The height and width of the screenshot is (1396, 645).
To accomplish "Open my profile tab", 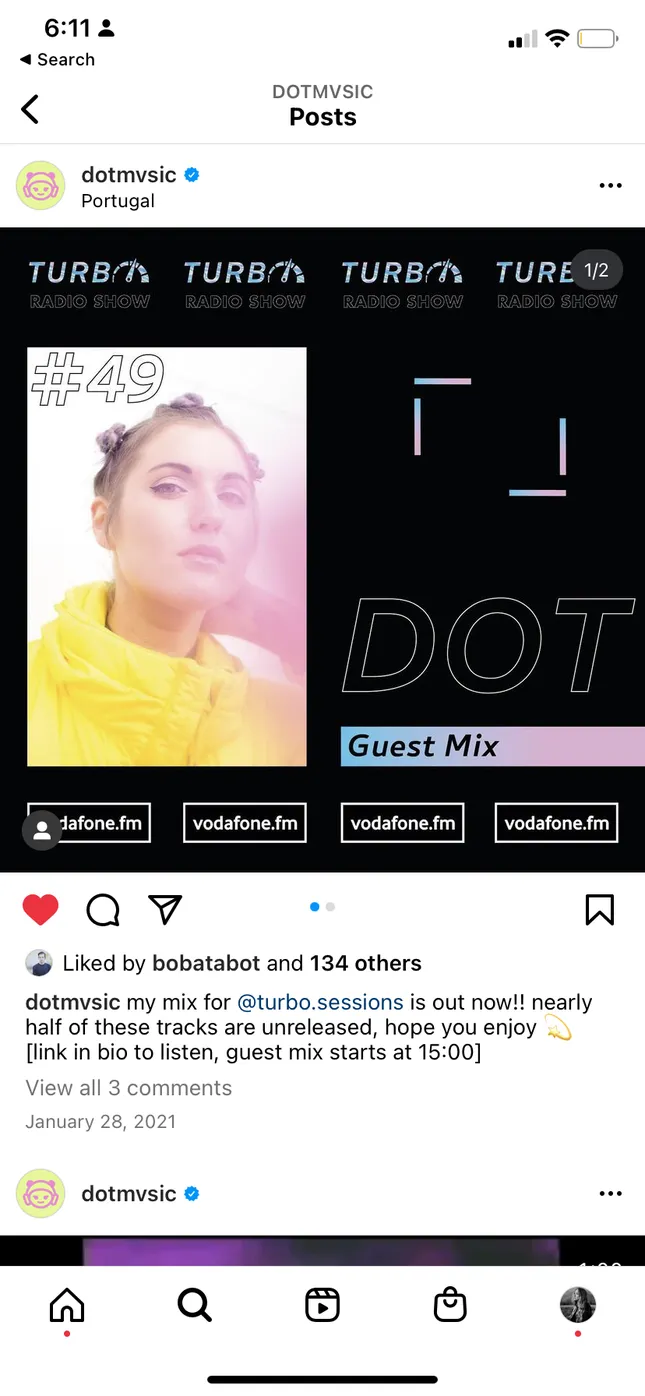I will [578, 1305].
